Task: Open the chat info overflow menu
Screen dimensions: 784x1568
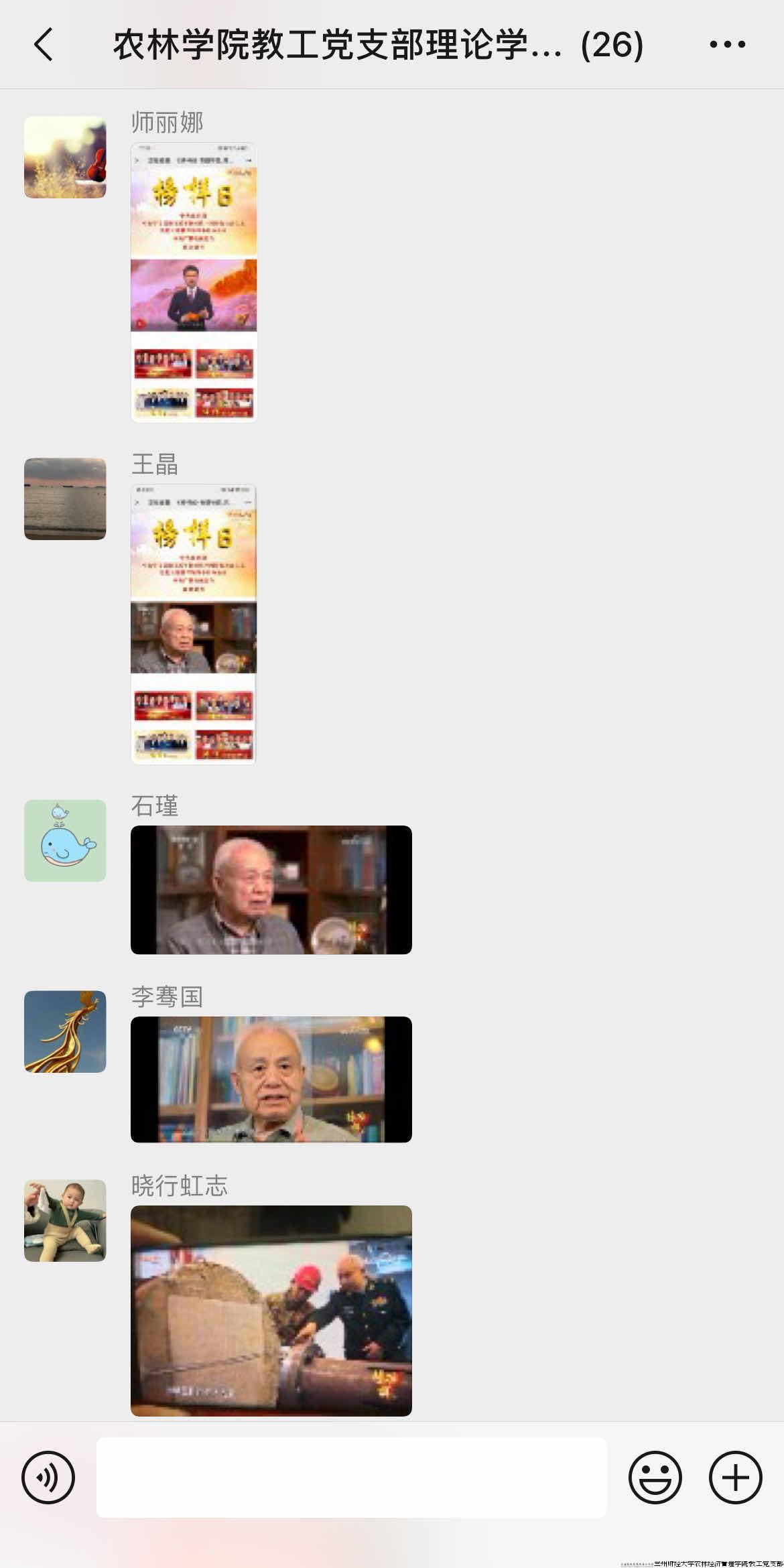Action: pyautogui.click(x=727, y=45)
